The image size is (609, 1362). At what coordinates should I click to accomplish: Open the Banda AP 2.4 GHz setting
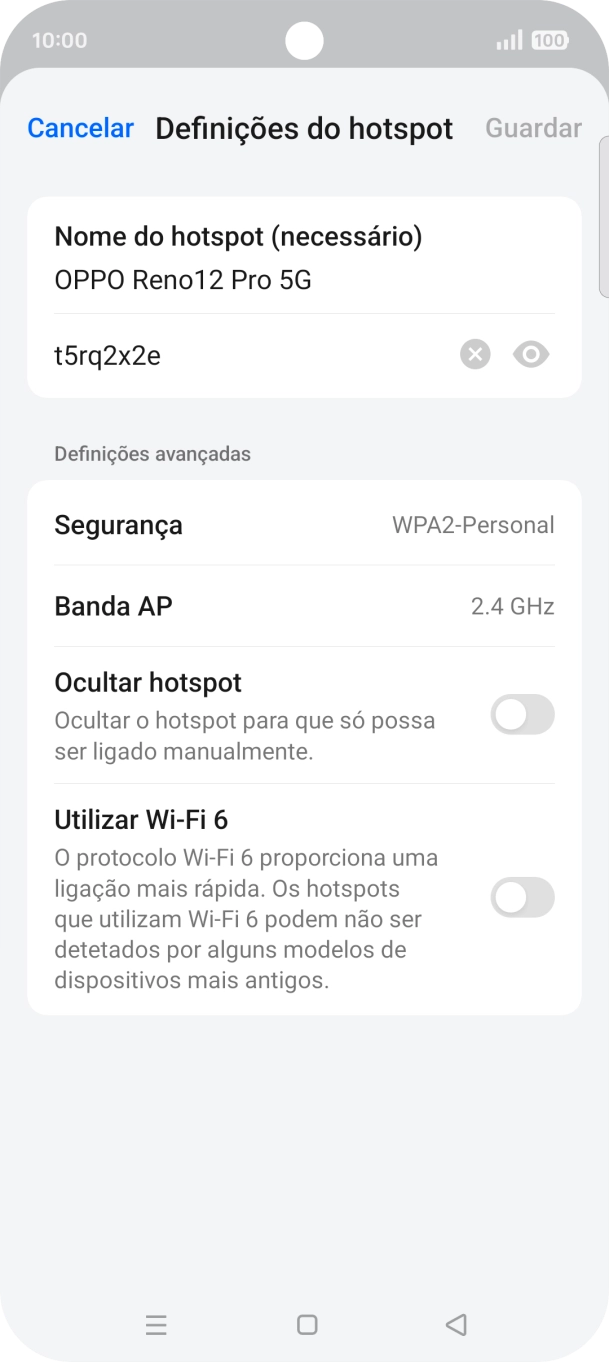[304, 606]
